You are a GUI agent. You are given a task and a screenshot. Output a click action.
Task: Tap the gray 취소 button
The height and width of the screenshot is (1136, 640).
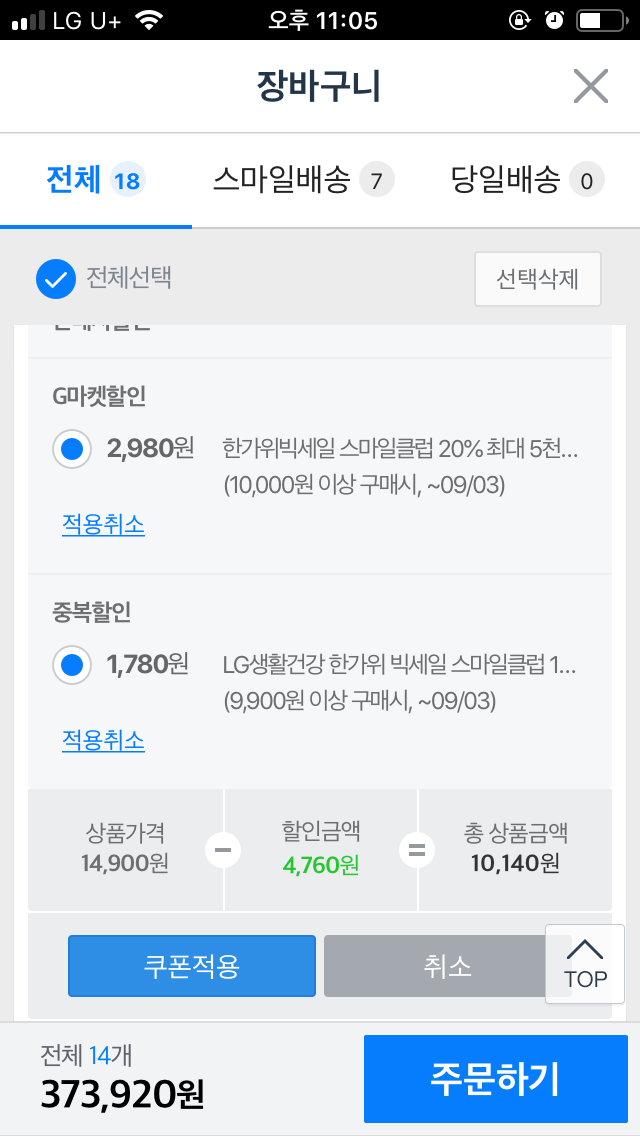point(434,966)
